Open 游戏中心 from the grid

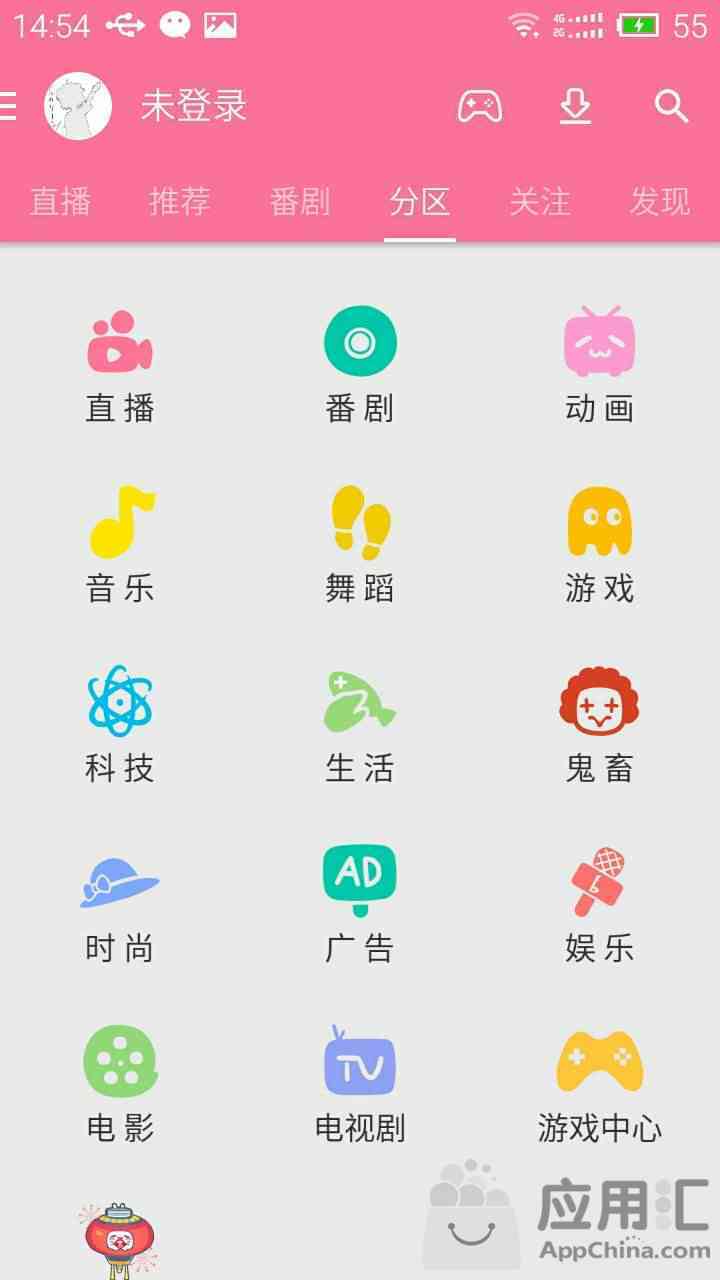600,1085
